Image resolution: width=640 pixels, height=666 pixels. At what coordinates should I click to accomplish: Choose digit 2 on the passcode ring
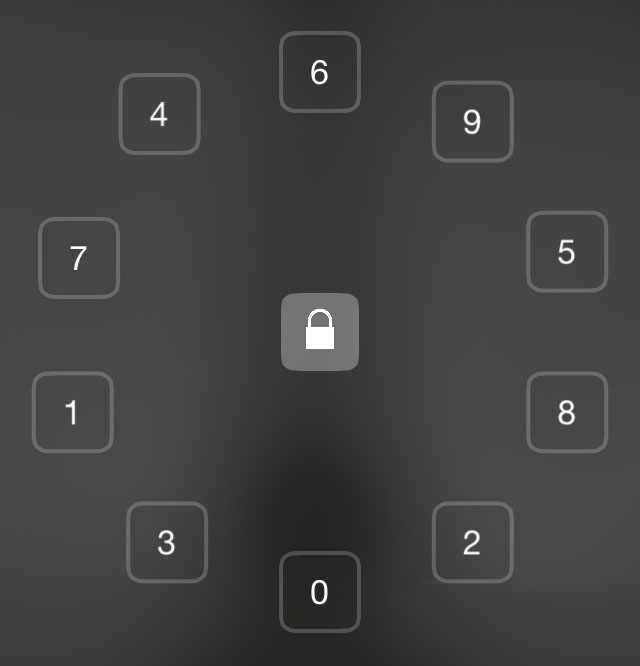[472, 542]
